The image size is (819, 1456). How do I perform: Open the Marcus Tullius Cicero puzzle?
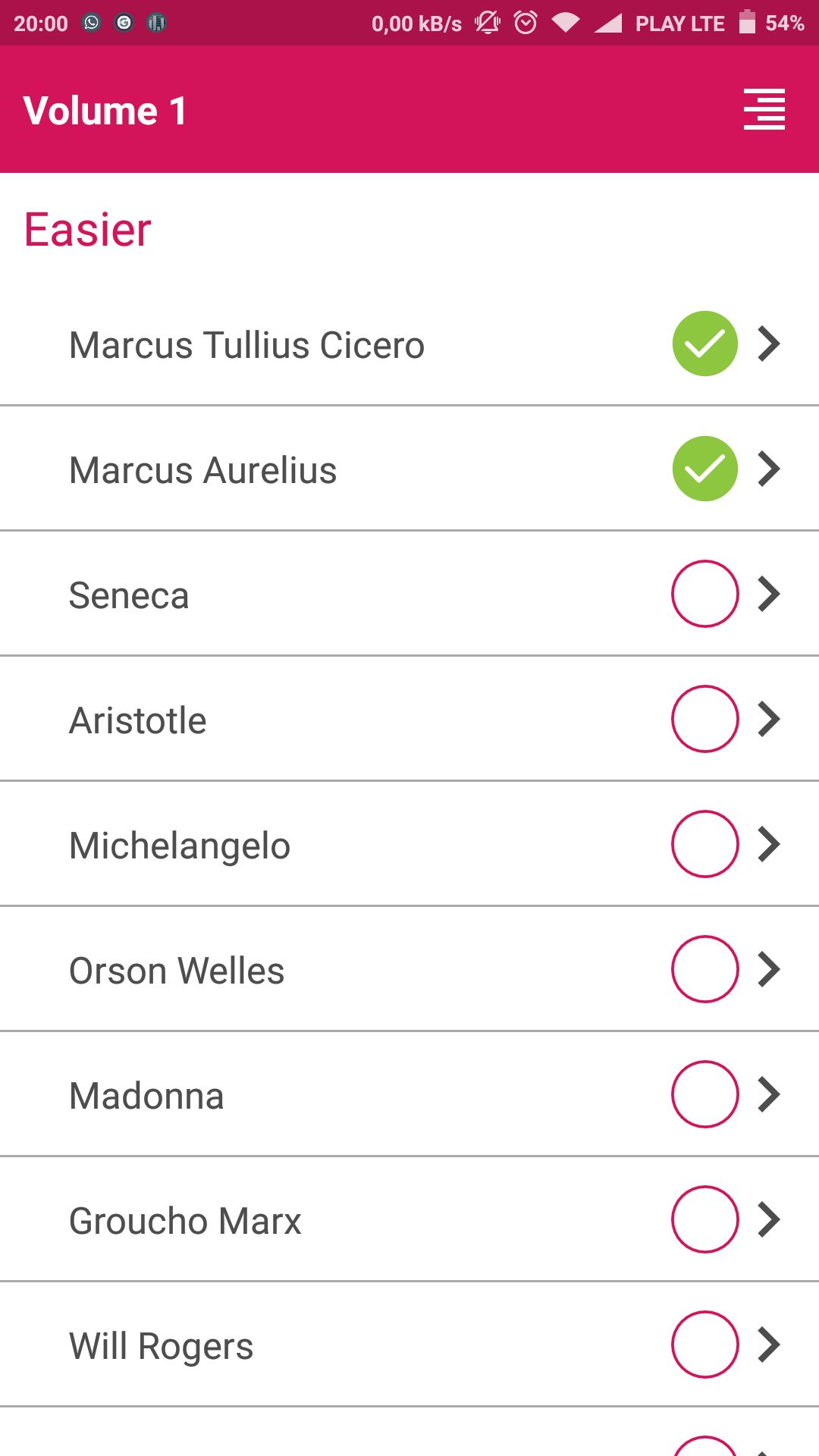pyautogui.click(x=409, y=344)
